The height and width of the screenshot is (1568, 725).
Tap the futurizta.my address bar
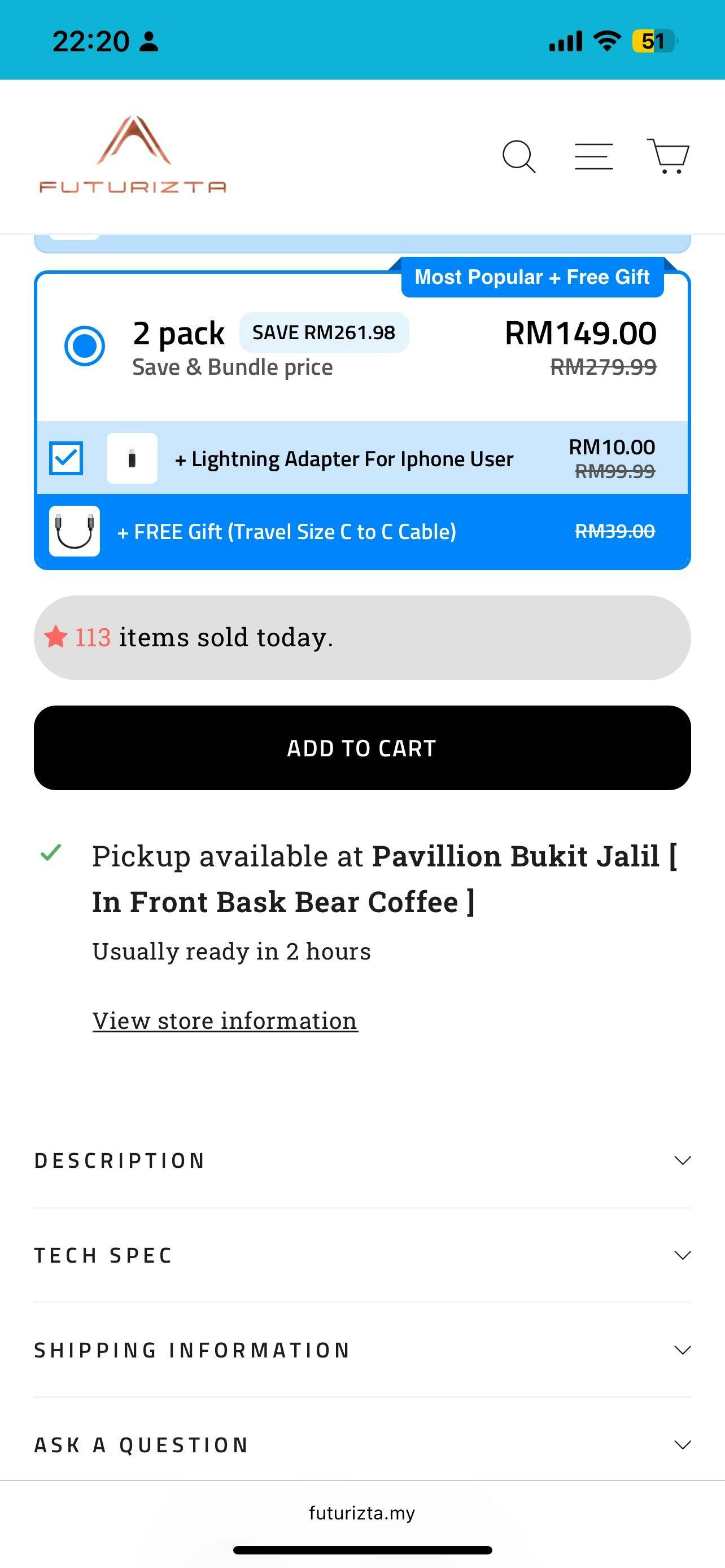click(362, 1513)
